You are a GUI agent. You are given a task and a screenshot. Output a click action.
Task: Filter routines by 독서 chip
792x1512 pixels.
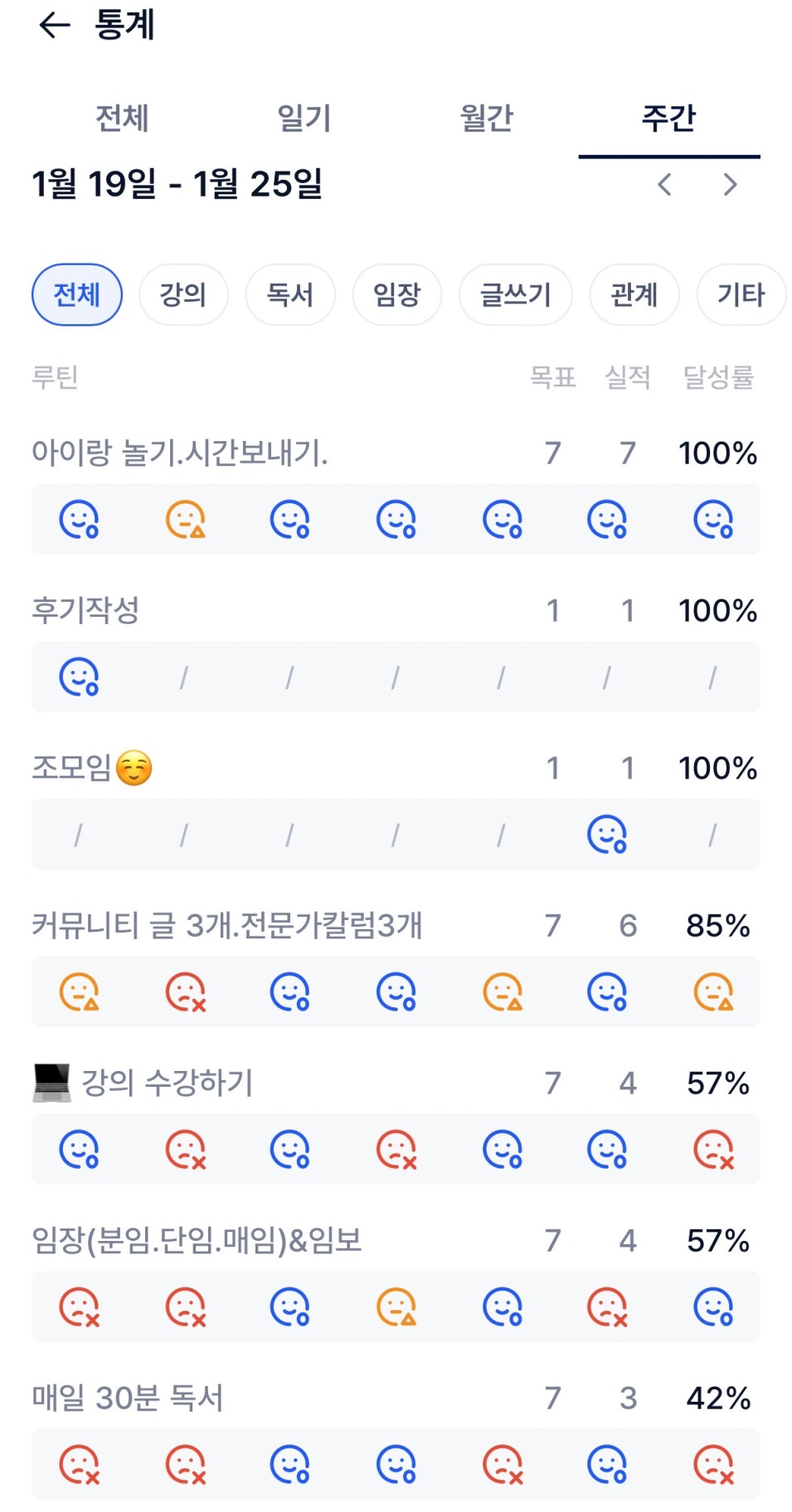[x=290, y=294]
